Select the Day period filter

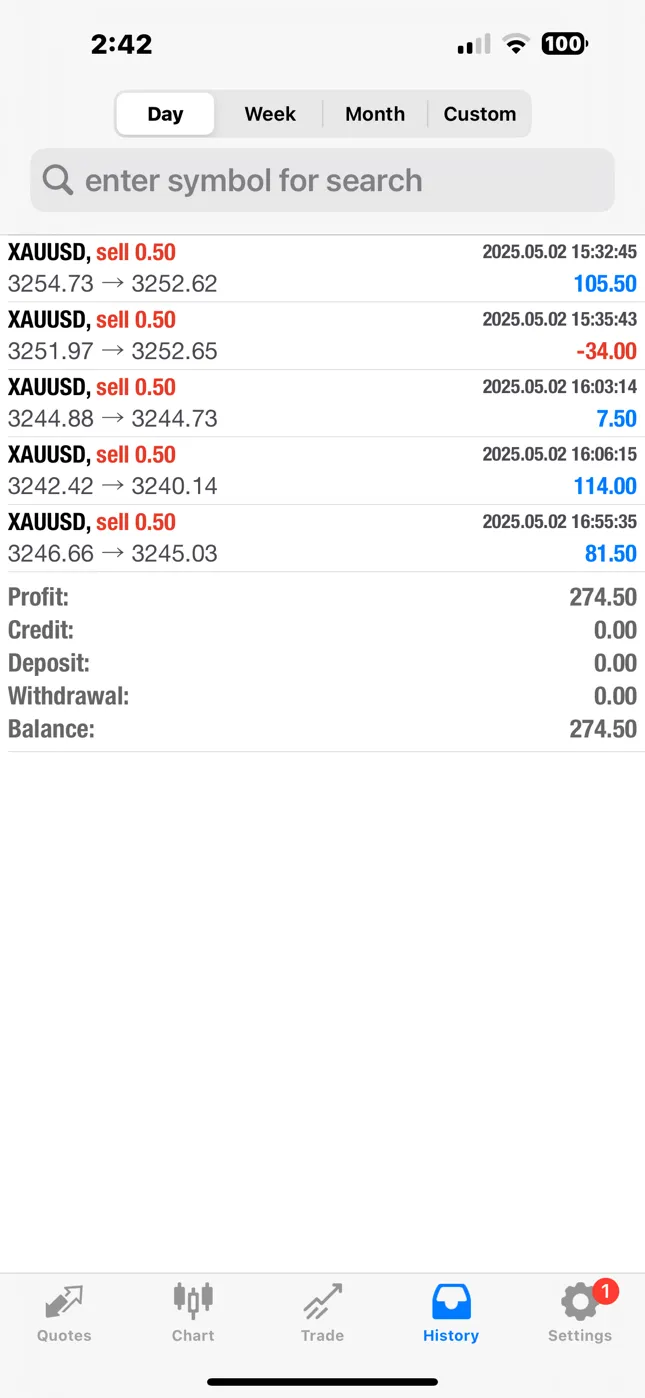tap(165, 114)
